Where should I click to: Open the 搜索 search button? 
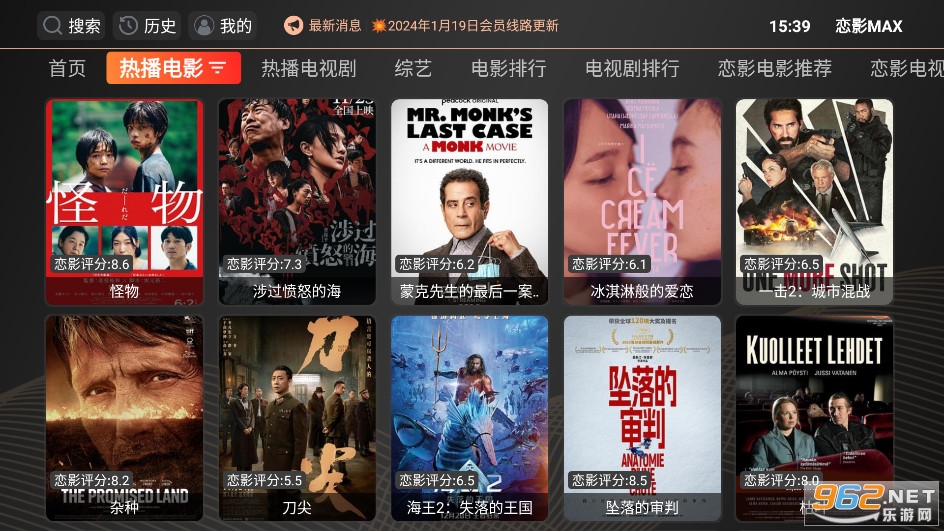click(71, 26)
